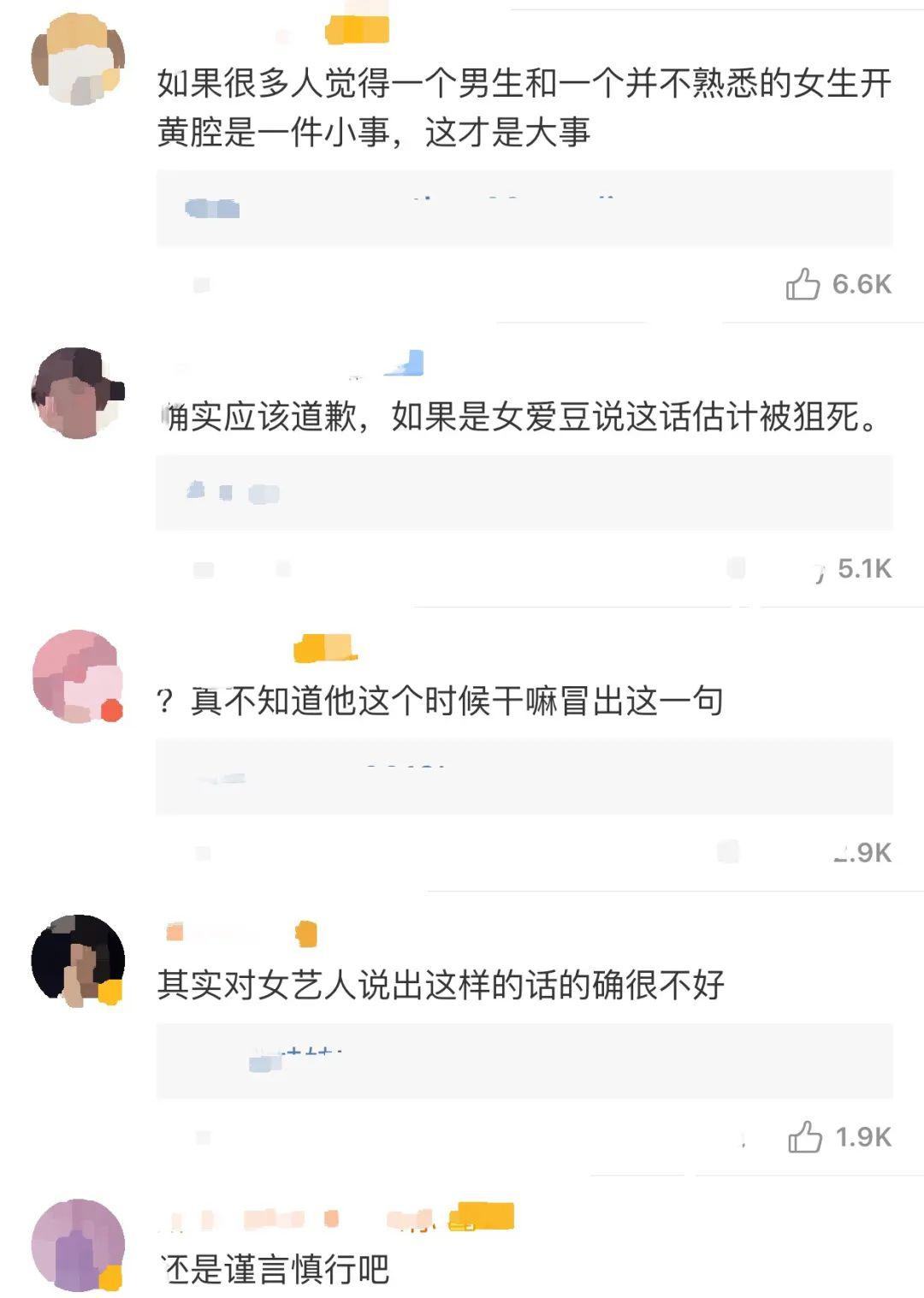The width and height of the screenshot is (924, 1298).
Task: View profile of the 还是谨言慎行吧 commenter
Action: [x=78, y=1245]
